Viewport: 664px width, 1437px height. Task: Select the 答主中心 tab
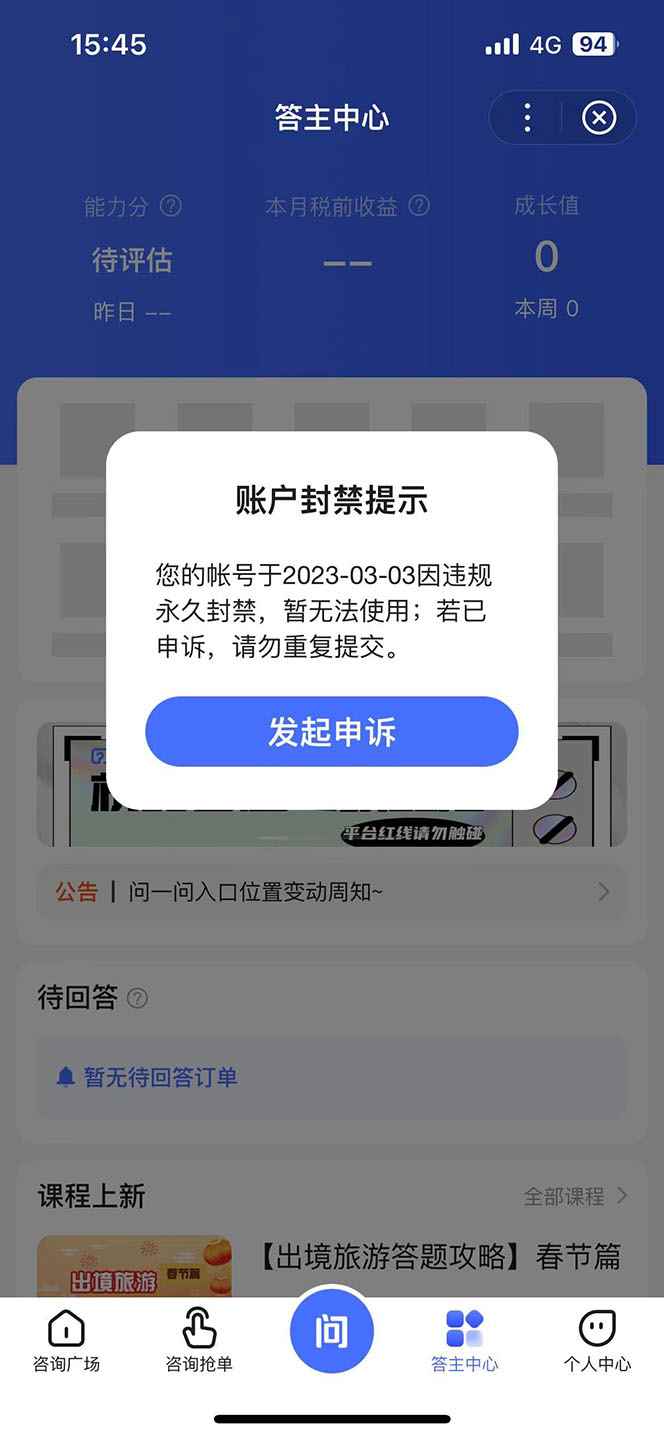coord(464,1341)
